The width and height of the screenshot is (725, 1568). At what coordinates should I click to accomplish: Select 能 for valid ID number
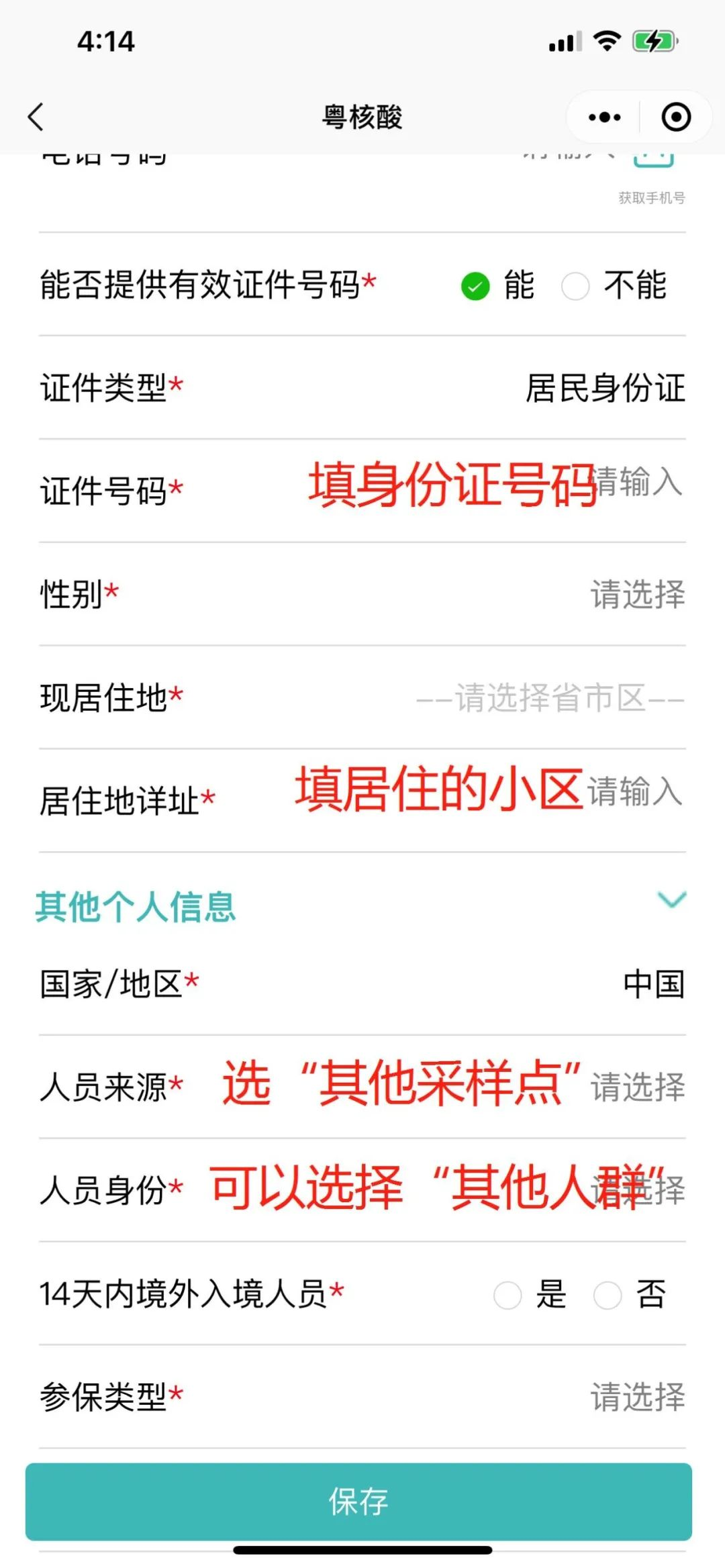475,287
